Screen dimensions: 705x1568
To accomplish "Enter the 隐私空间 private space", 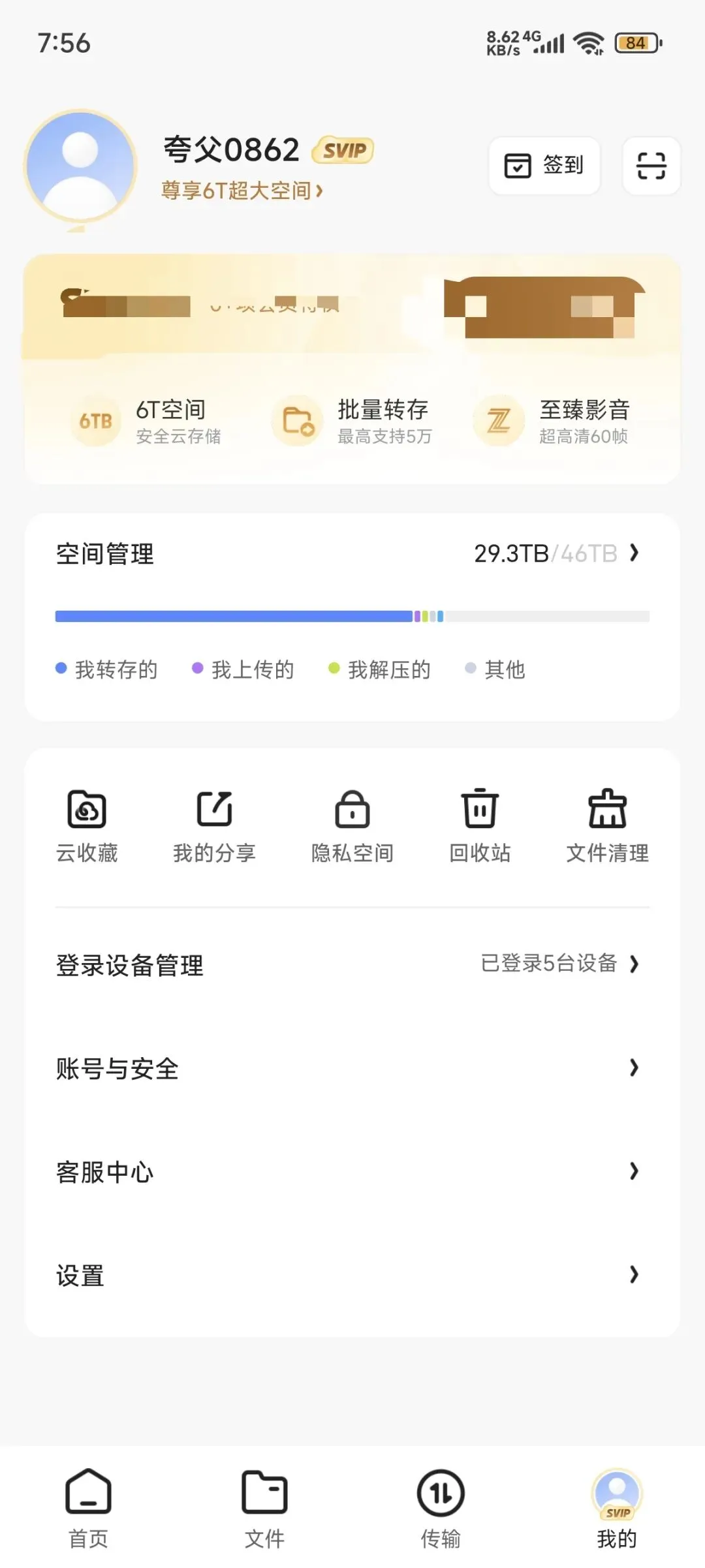I will pyautogui.click(x=352, y=826).
